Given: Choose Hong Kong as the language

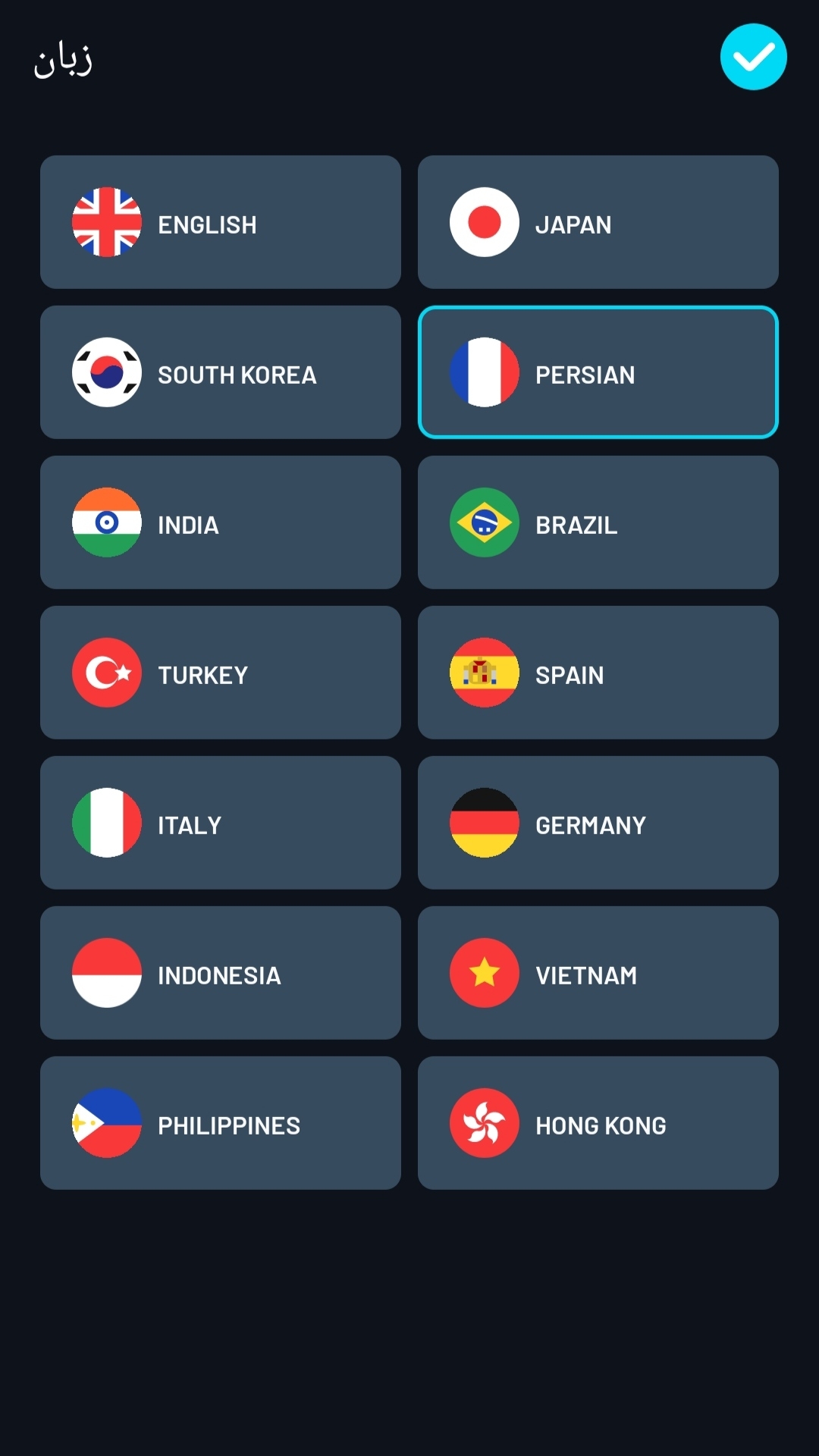Looking at the screenshot, I should pyautogui.click(x=598, y=1123).
